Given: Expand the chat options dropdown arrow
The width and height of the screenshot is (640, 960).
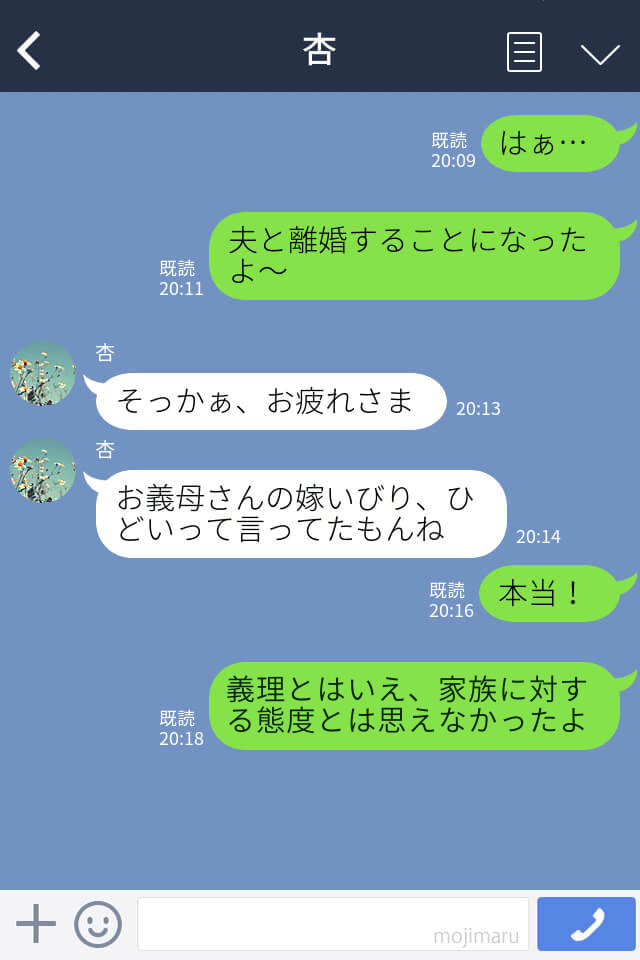Looking at the screenshot, I should [x=600, y=54].
